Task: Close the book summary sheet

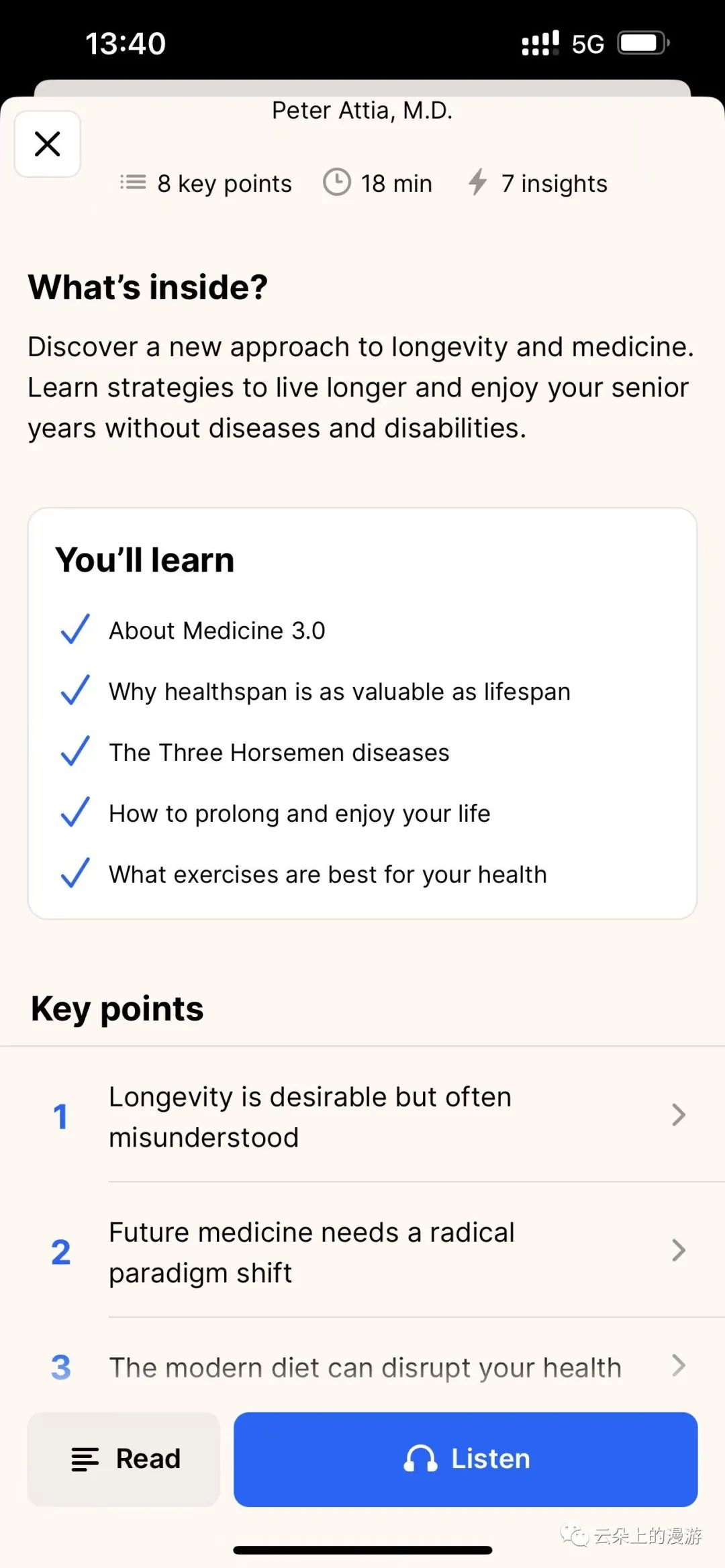Action: coord(48,144)
